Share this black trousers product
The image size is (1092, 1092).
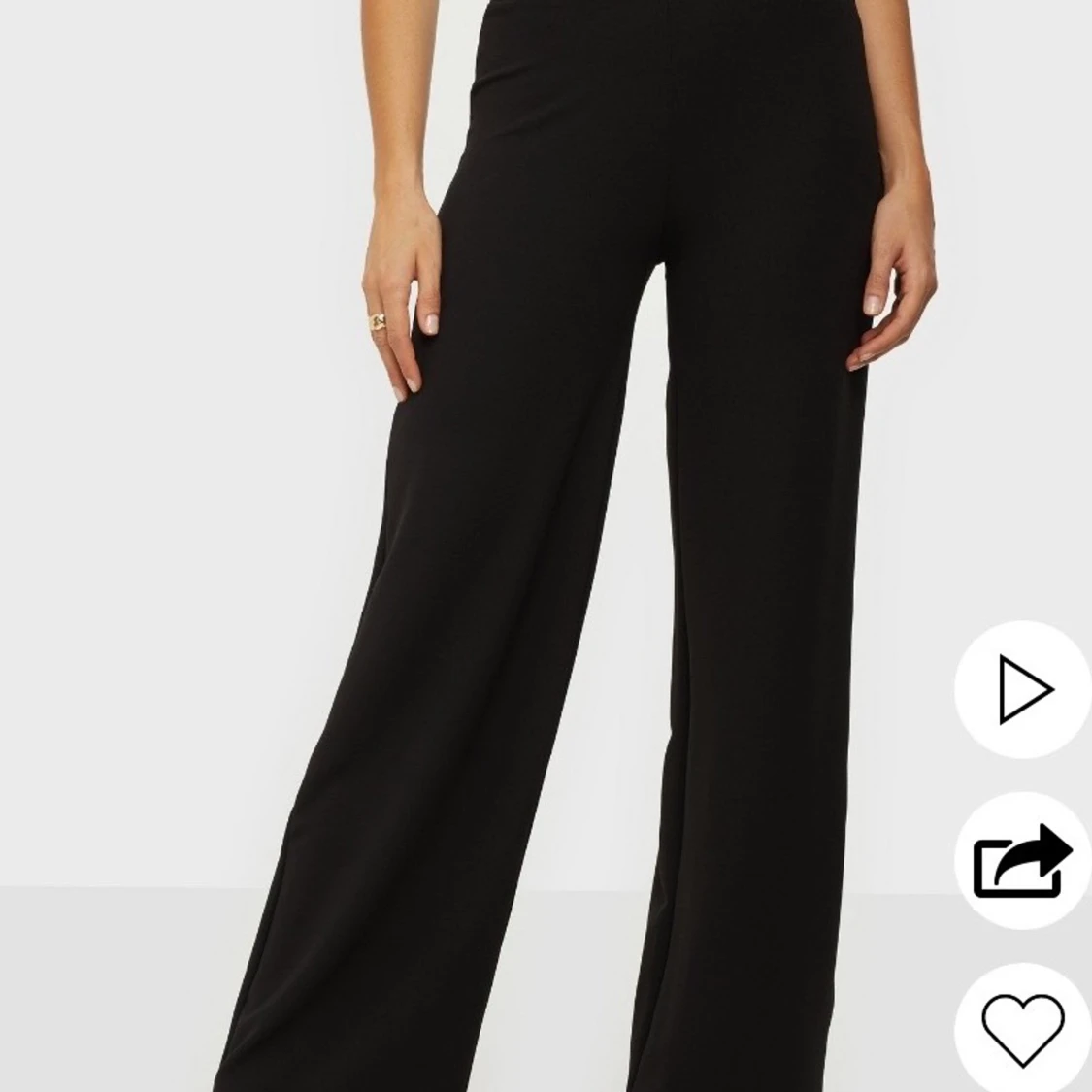(1024, 861)
